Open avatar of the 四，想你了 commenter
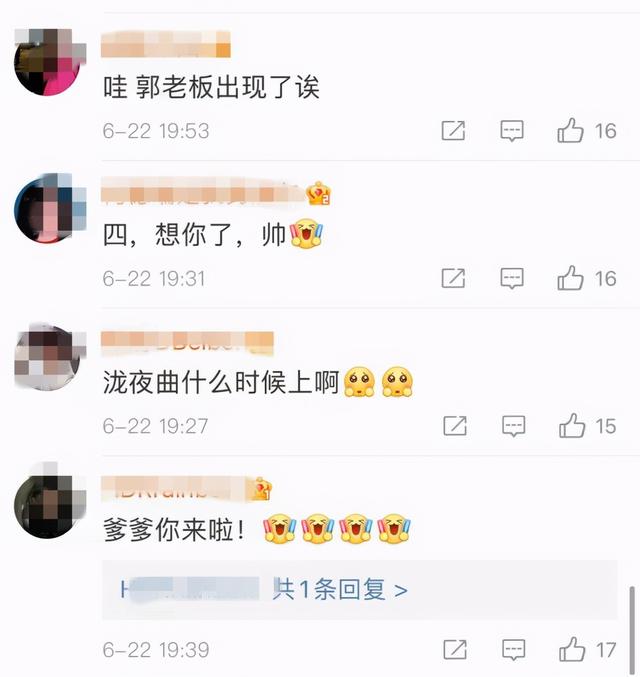640x677 pixels. (x=48, y=210)
